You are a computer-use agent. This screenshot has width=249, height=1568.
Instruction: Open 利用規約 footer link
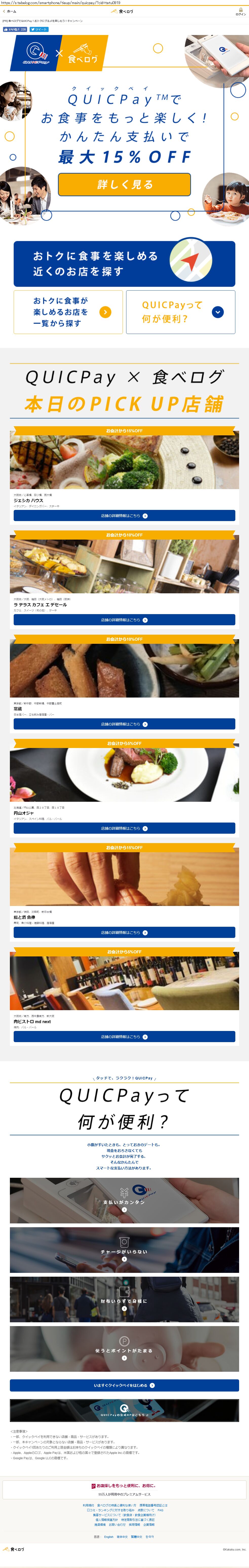pos(88,1505)
